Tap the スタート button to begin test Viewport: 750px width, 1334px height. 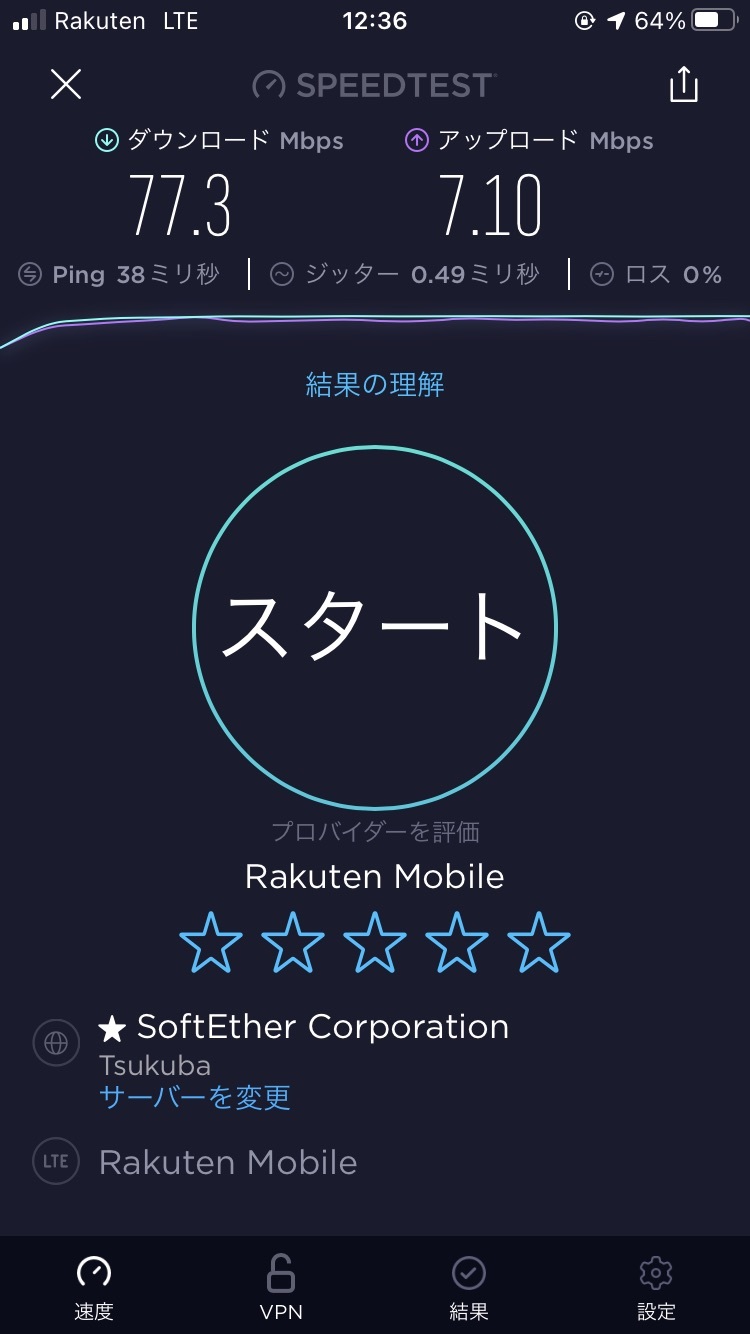(x=375, y=628)
